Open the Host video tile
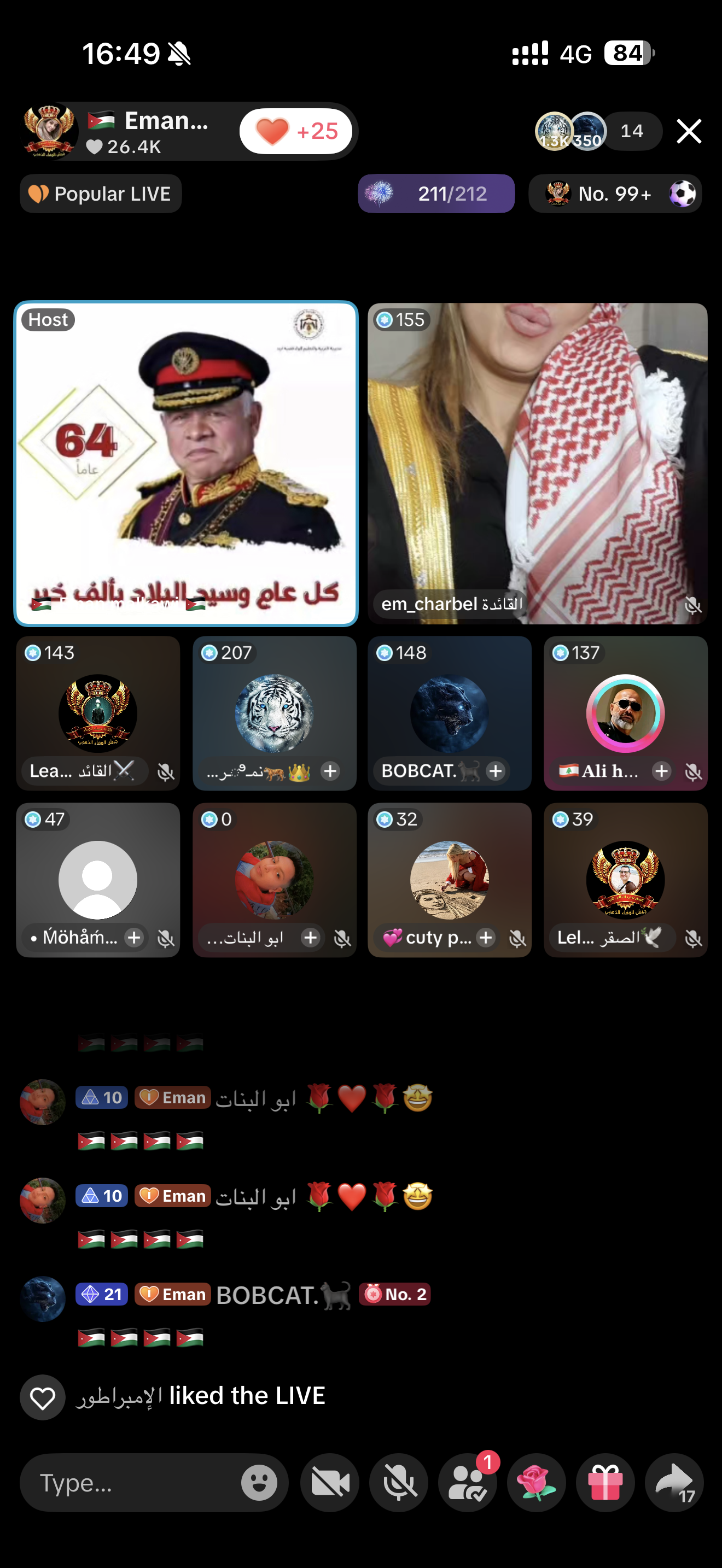Image resolution: width=722 pixels, height=1568 pixels. [185, 463]
